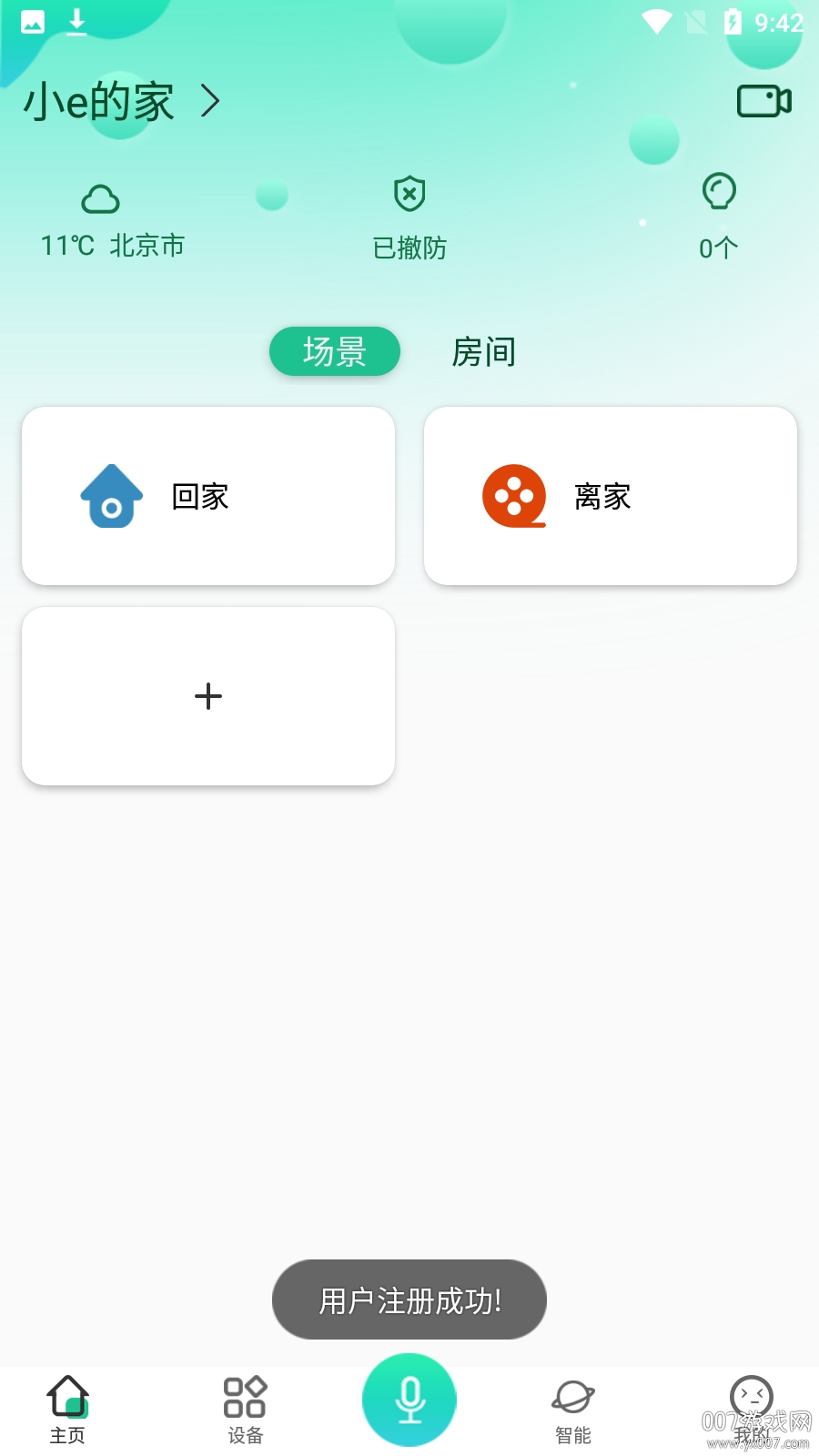Add a new scene with the plus card
This screenshot has height=1456, width=819.
208,696
